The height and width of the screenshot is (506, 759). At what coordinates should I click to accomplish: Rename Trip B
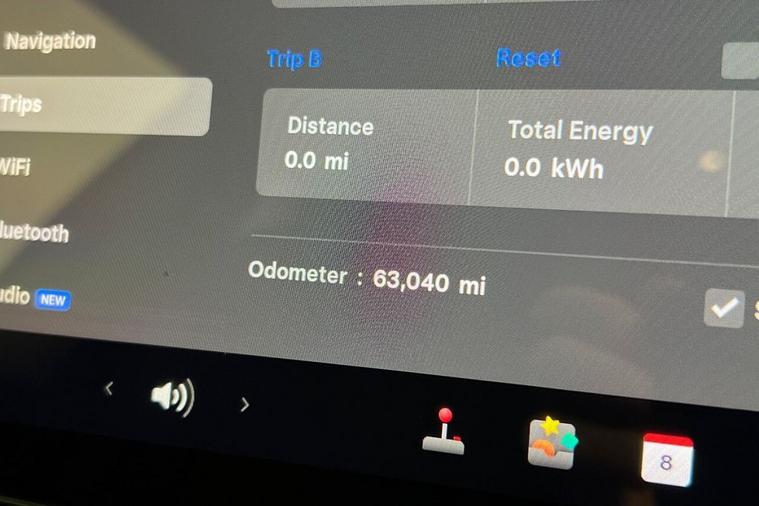(x=294, y=59)
